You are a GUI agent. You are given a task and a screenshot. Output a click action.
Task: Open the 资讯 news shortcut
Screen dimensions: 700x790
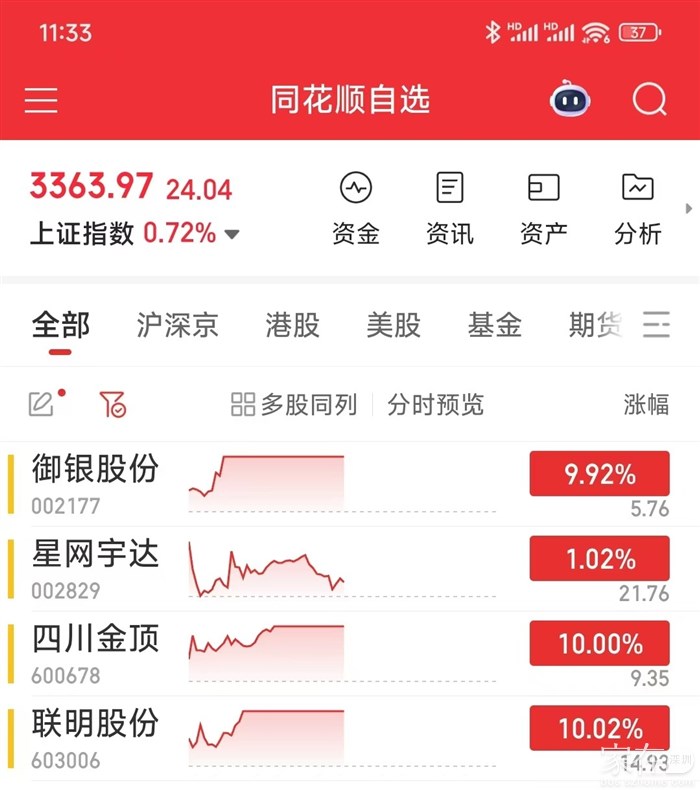(x=450, y=208)
